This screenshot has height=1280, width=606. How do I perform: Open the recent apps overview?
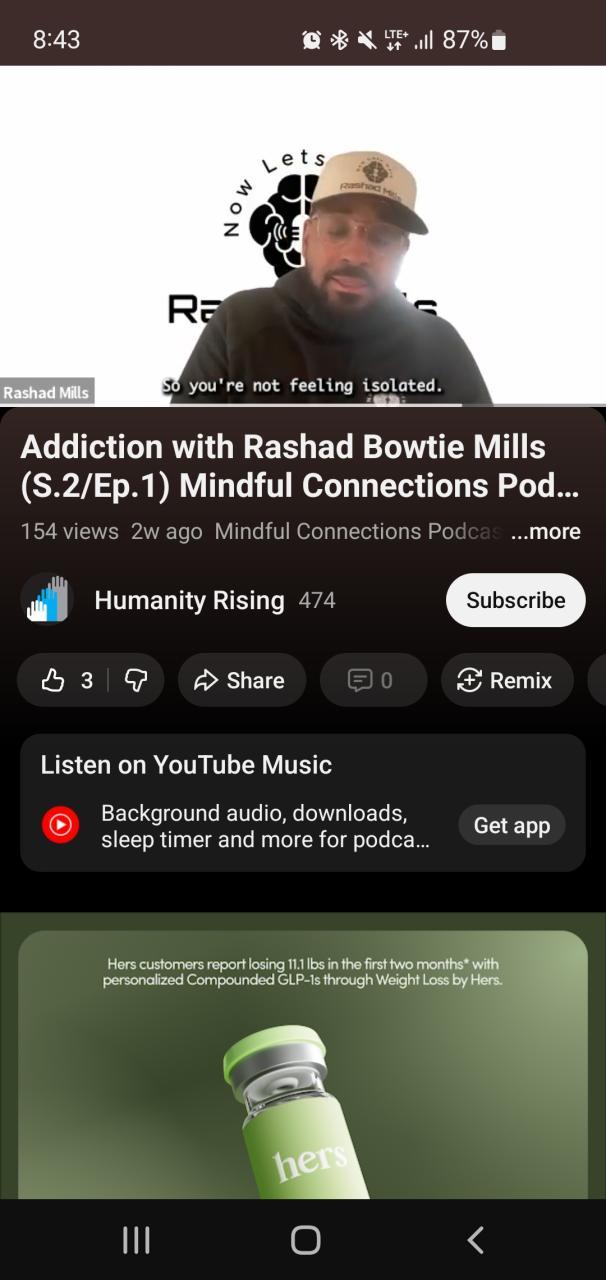(136, 1240)
